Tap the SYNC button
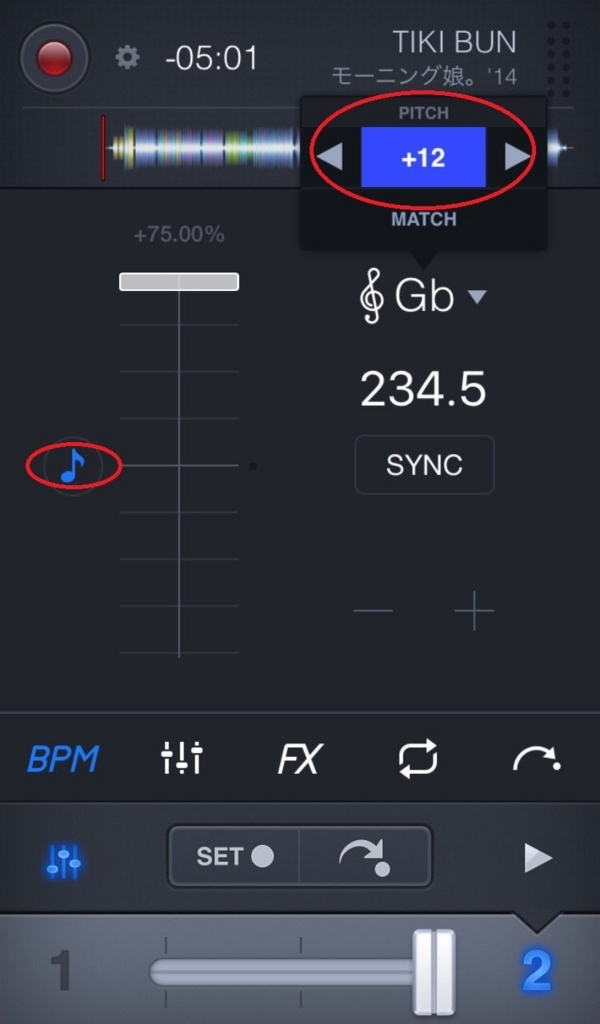Screen dimensions: 600x1024 click(424, 465)
